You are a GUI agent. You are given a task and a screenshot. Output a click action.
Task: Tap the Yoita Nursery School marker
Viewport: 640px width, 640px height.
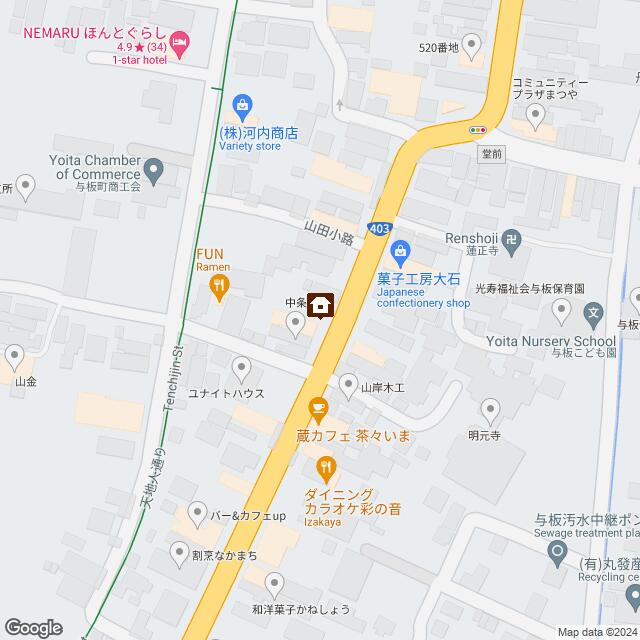[593, 313]
